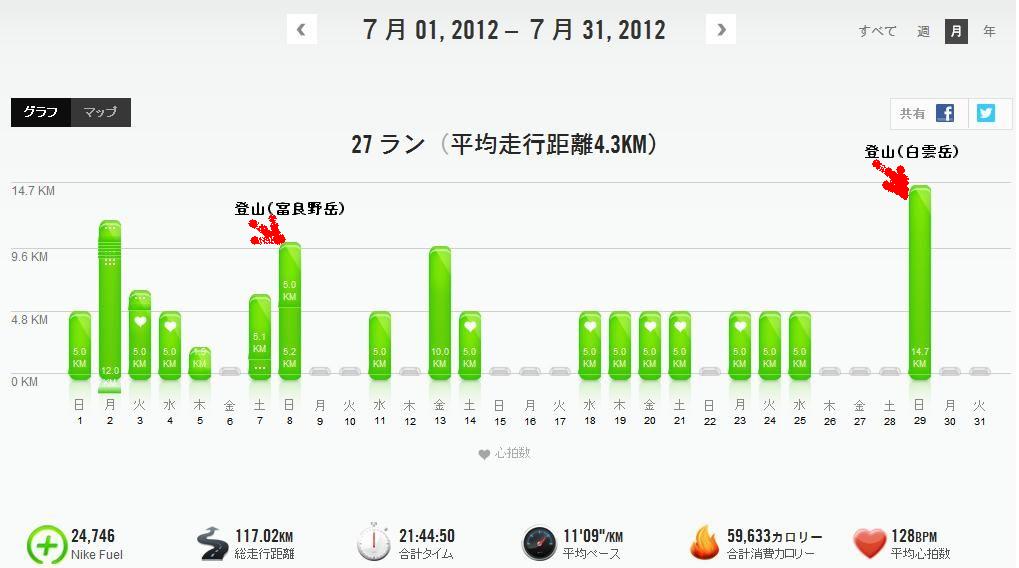Open the 14.7 KM bar on day 29
This screenshot has width=1019, height=568.
coord(920,280)
